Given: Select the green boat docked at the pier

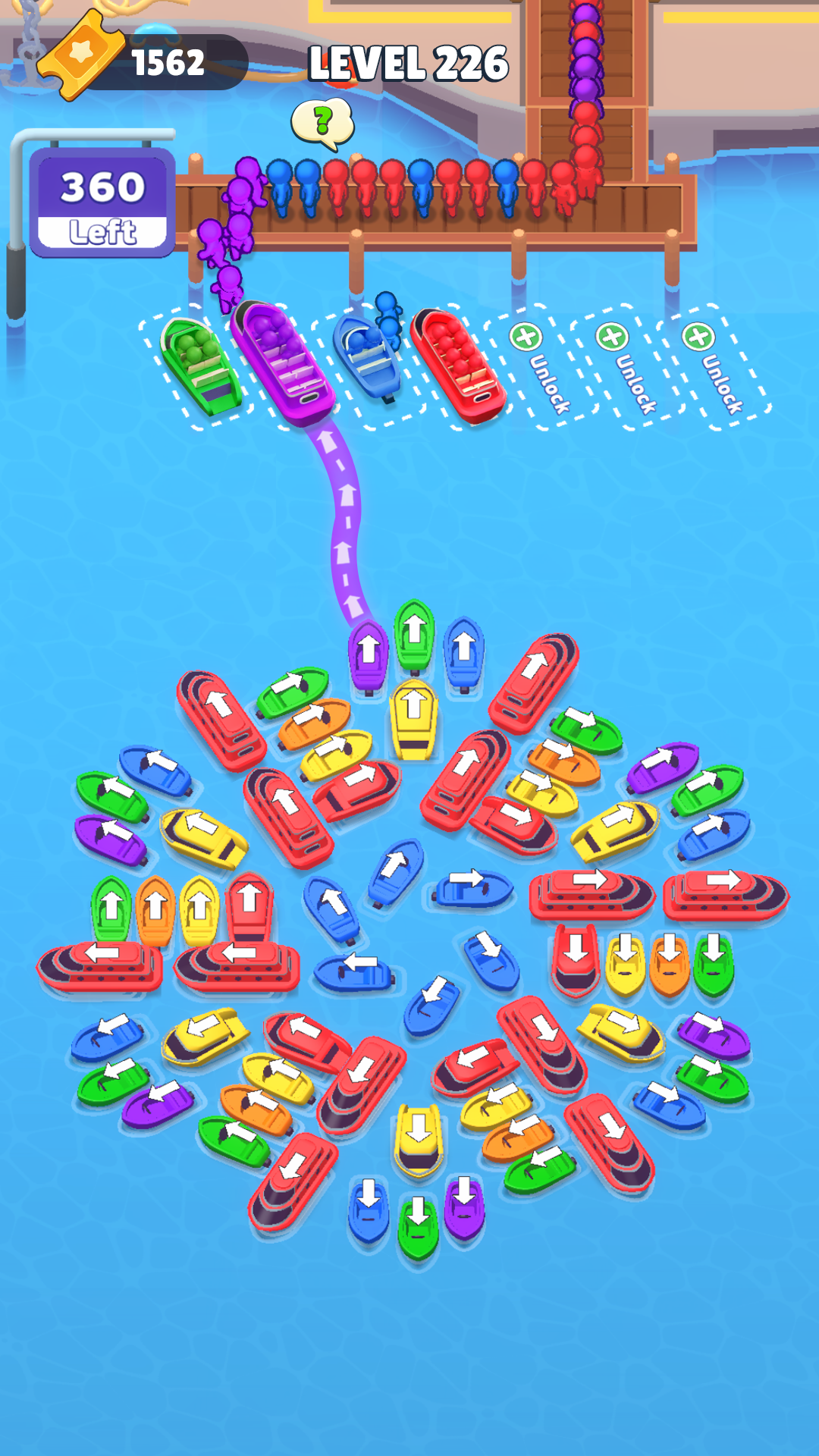Looking at the screenshot, I should tap(201, 362).
